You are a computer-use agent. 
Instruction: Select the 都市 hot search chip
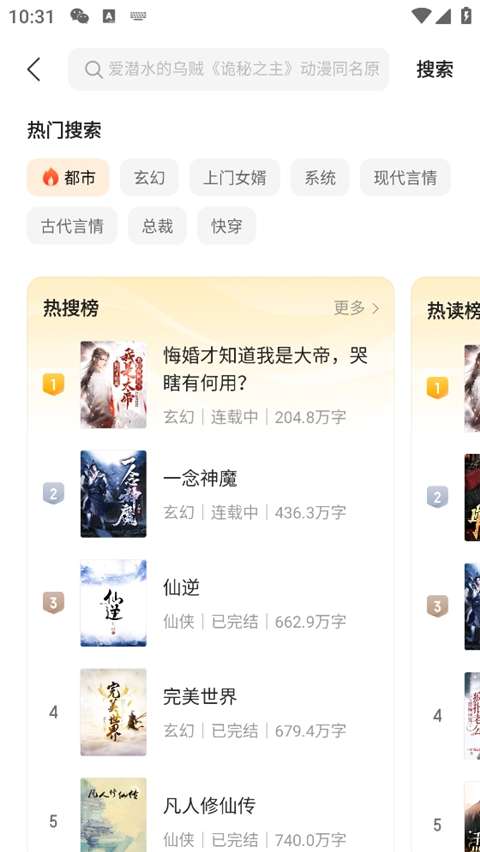point(68,178)
